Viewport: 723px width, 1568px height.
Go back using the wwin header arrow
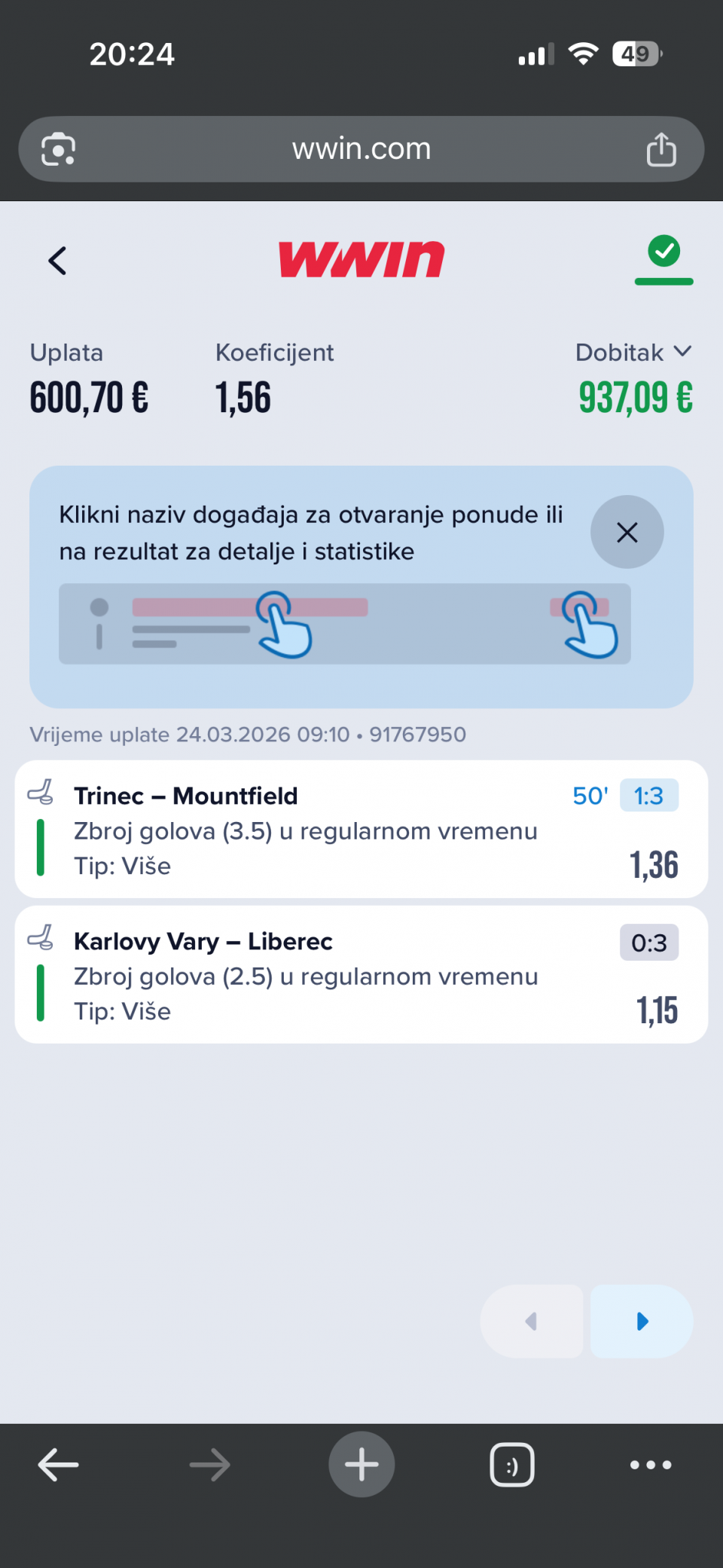coord(57,261)
